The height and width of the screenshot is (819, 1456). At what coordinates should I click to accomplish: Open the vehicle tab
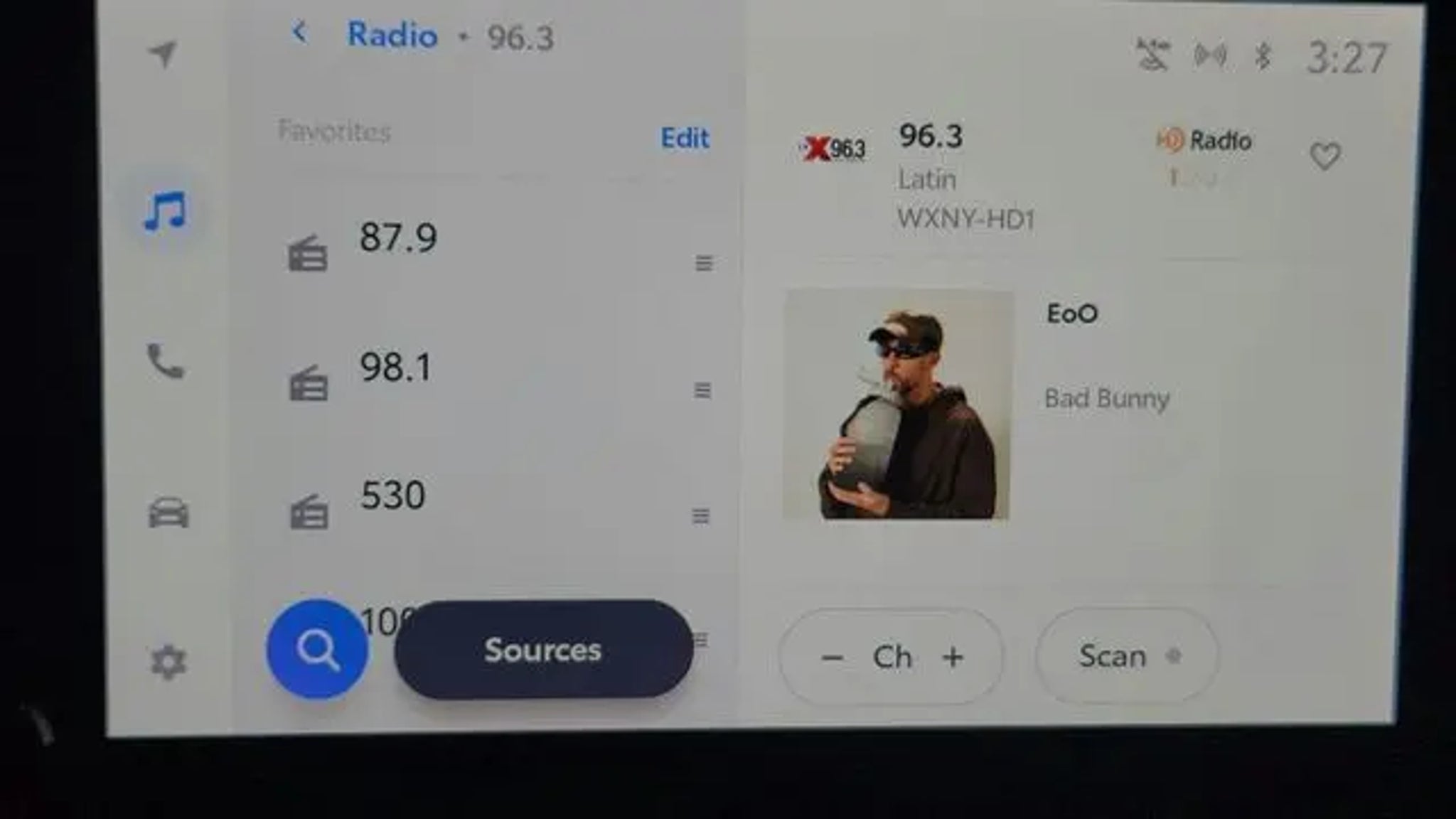pyautogui.click(x=168, y=513)
